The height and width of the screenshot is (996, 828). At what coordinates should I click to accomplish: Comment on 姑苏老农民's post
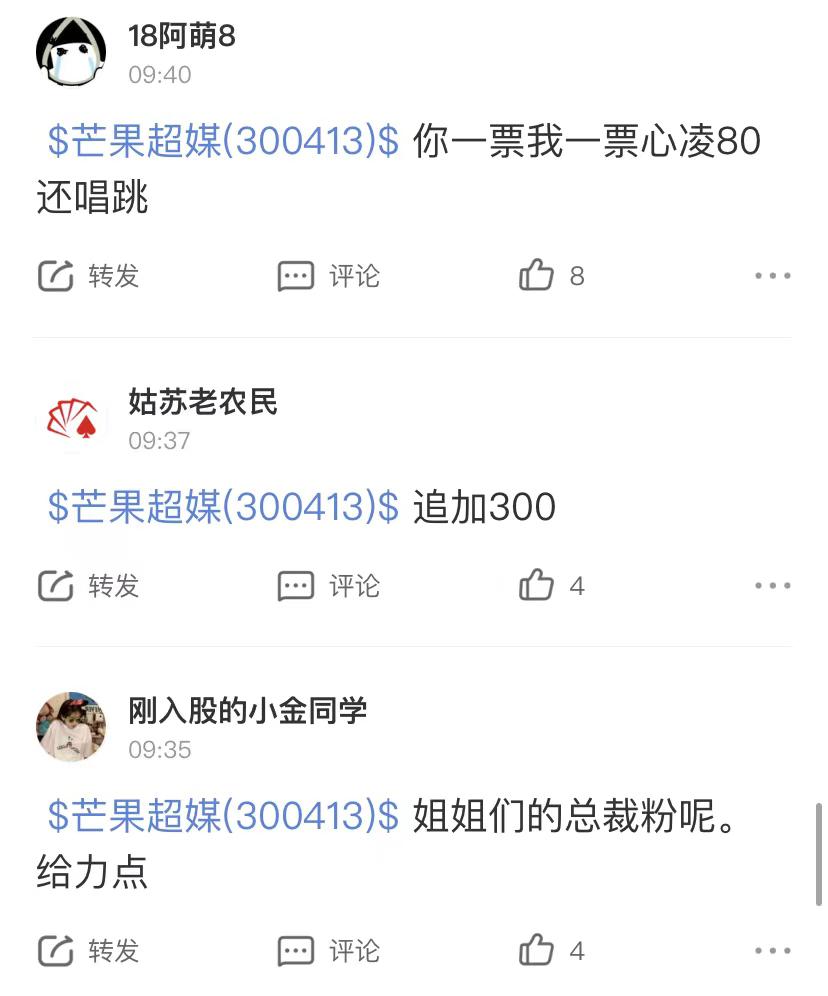coord(328,586)
